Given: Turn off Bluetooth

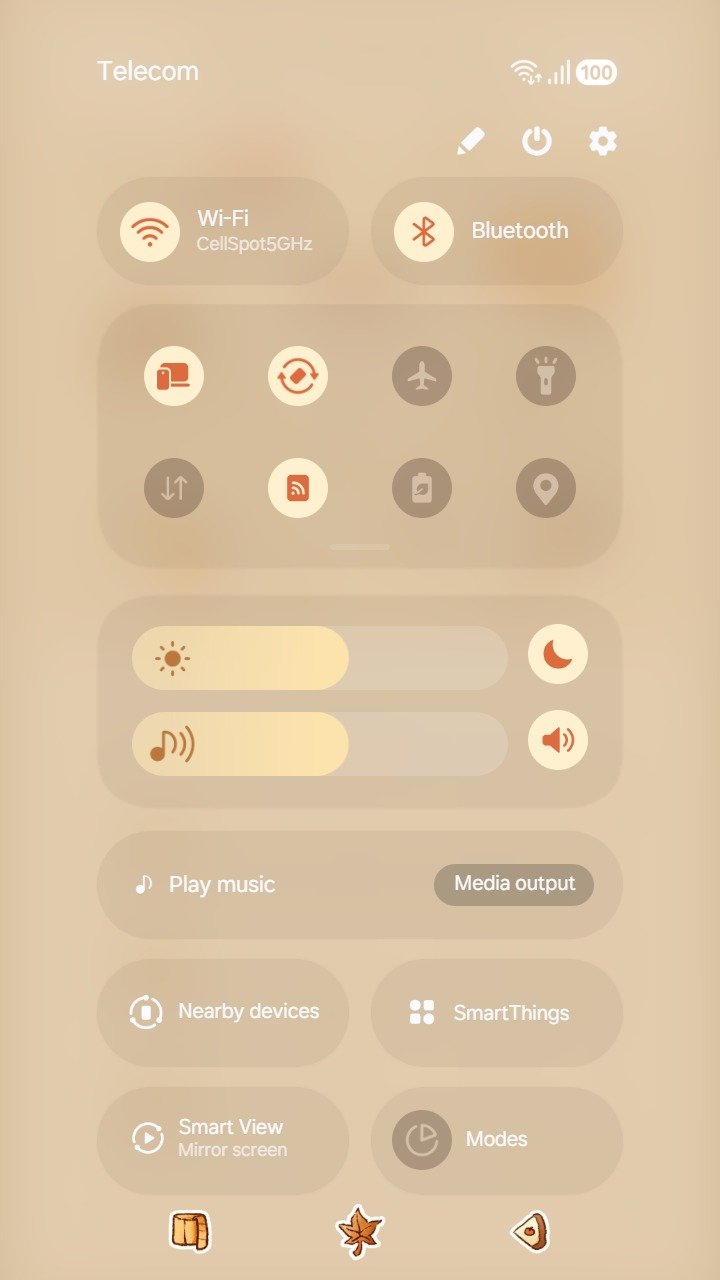Looking at the screenshot, I should tap(497, 231).
